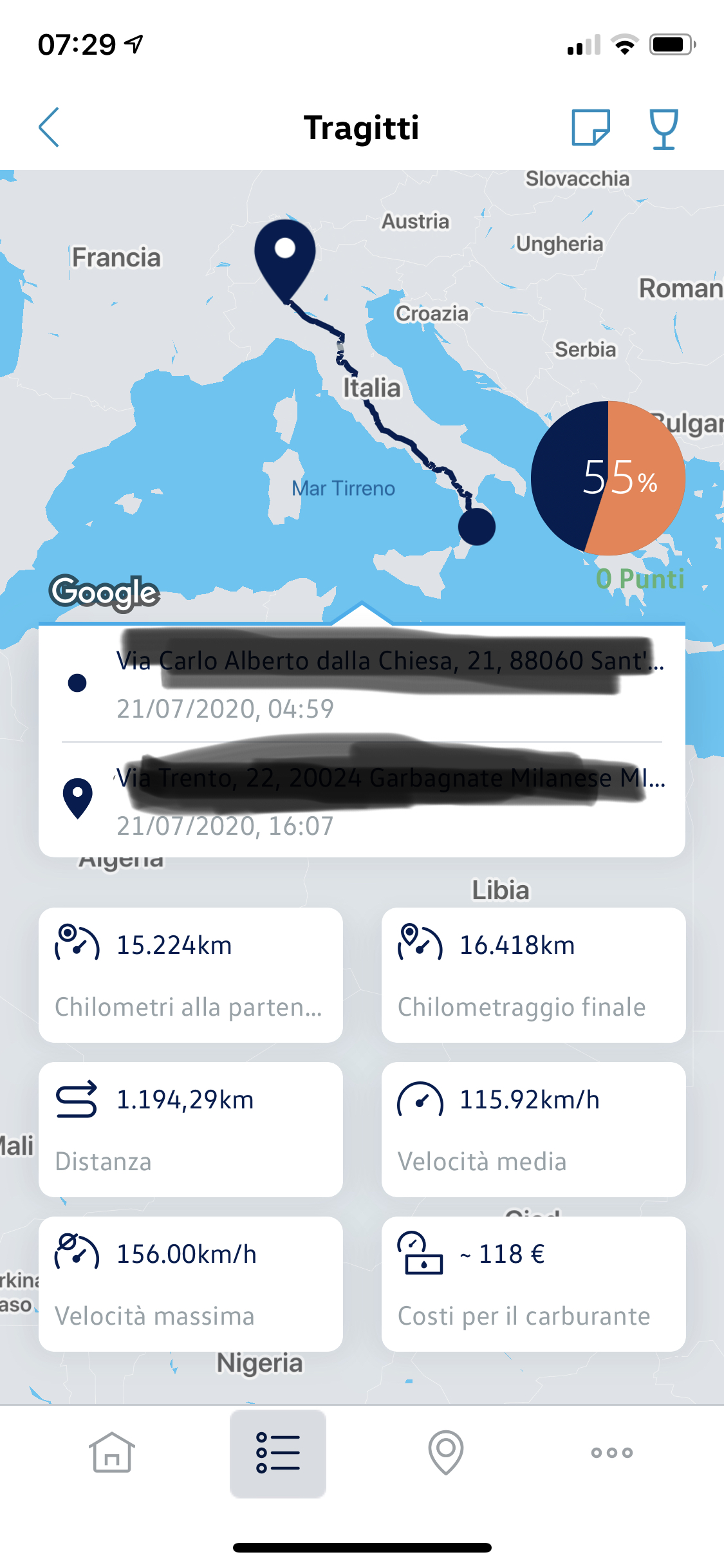This screenshot has height=1568, width=724.
Task: Tap the 55% score pie chart
Action: 608,478
